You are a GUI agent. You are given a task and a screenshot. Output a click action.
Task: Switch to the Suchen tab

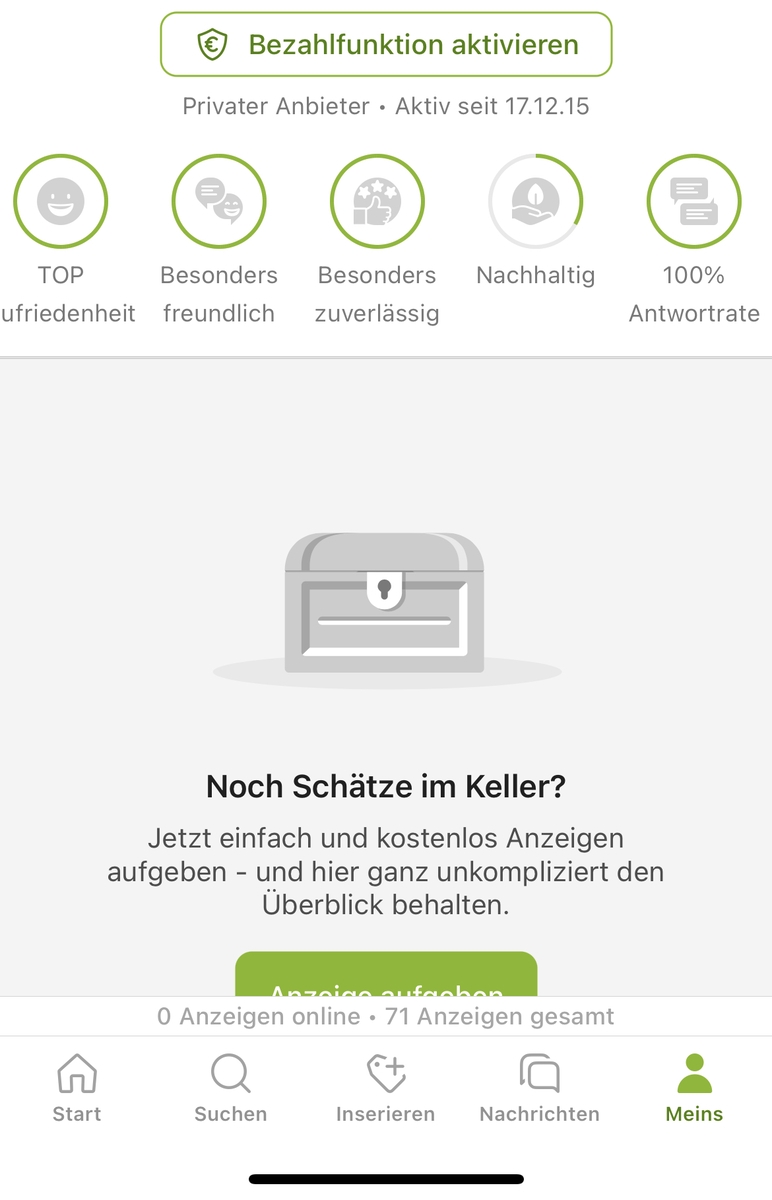[231, 1088]
